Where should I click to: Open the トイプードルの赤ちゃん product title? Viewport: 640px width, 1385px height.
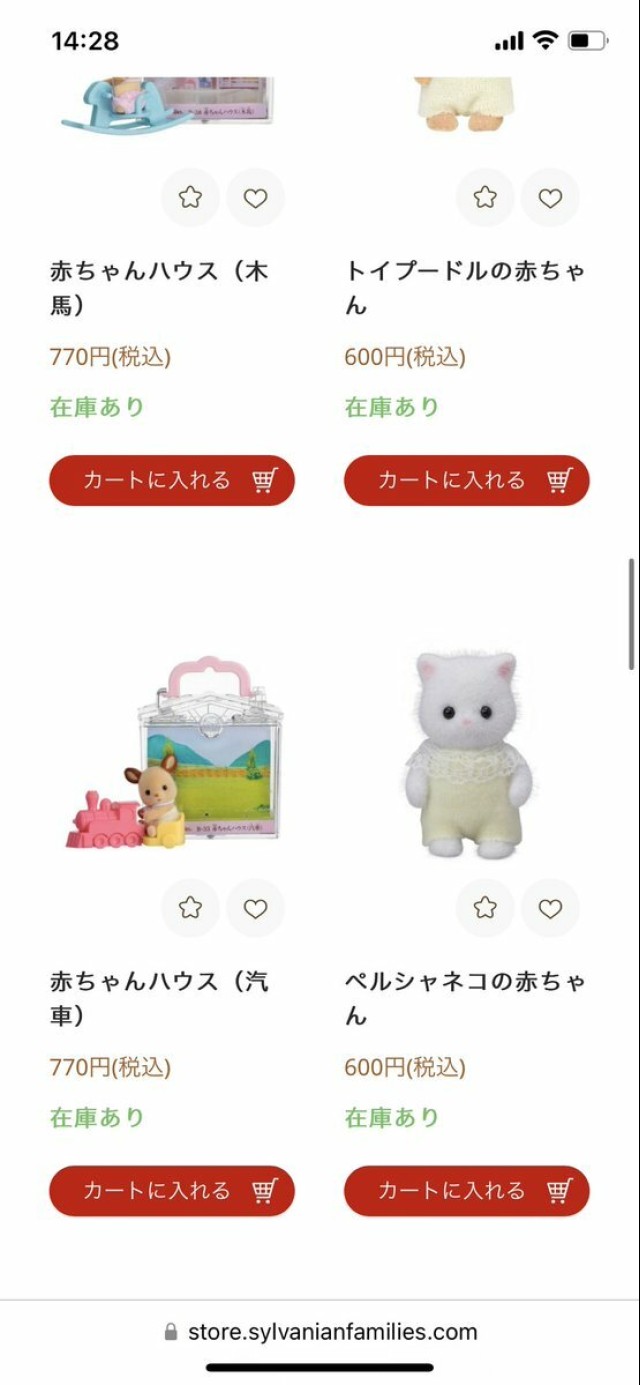coord(465,288)
